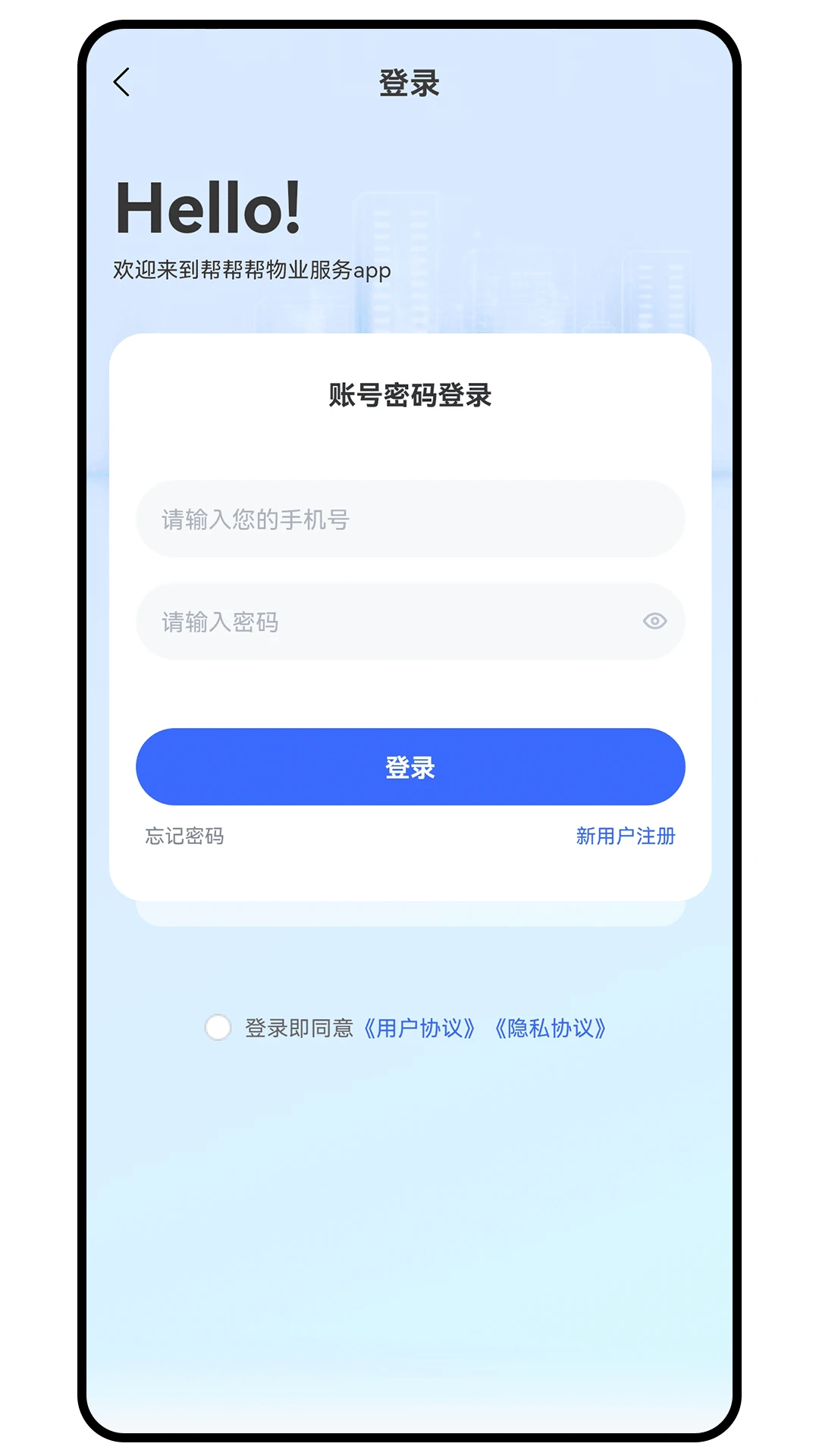Focus the phone number input field
Screen dimensions: 819x1456
[x=409, y=519]
